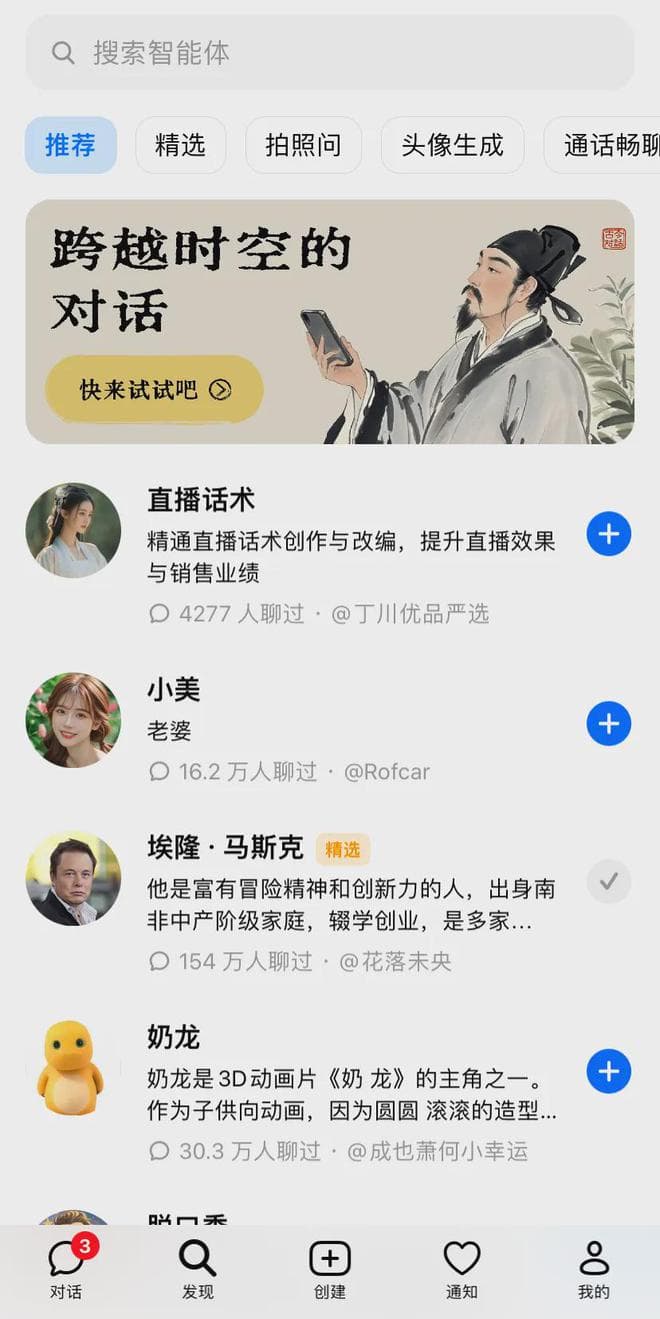The image size is (660, 1319).
Task: Select the 推荐 tab
Action: [x=71, y=145]
